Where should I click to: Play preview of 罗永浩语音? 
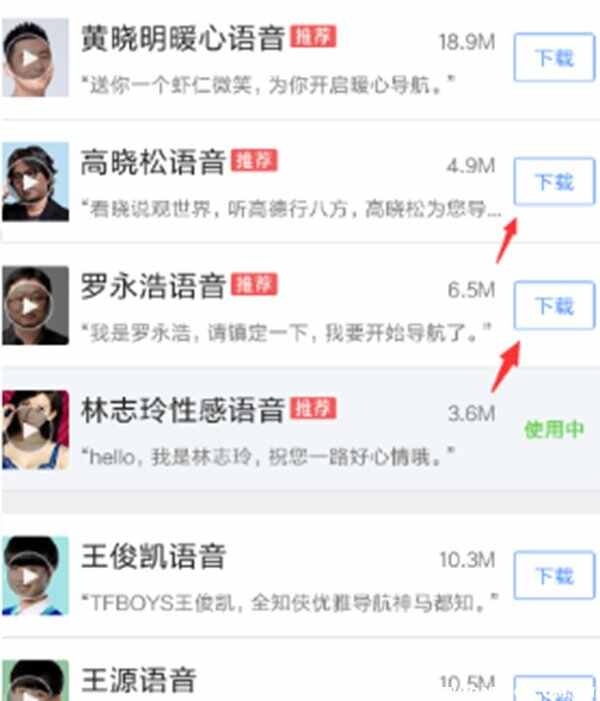pyautogui.click(x=31, y=306)
